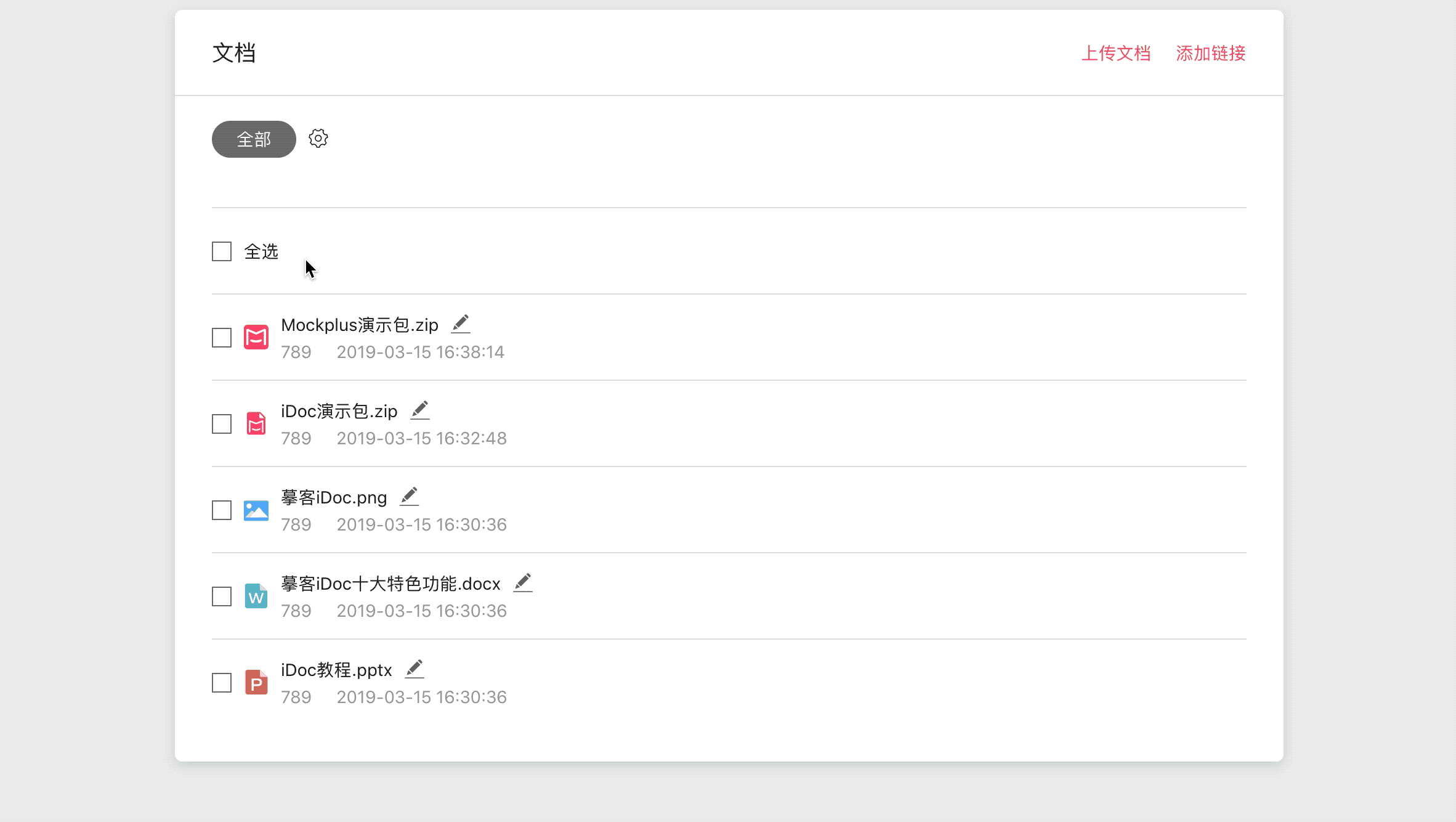Image resolution: width=1456 pixels, height=822 pixels.
Task: Rename Mockplus演示包.zip with pencil icon
Action: (460, 324)
